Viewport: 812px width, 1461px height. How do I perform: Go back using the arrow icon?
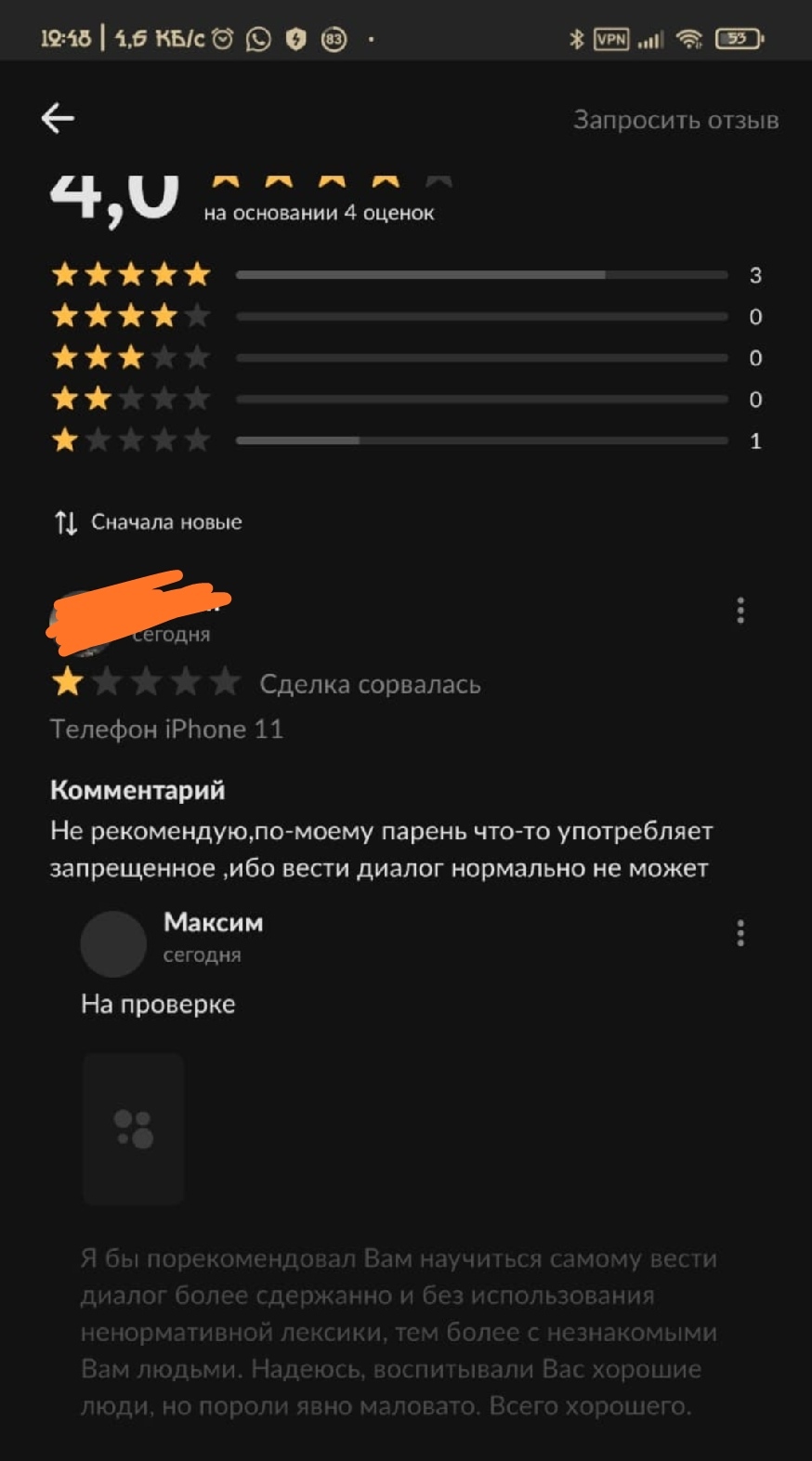tap(58, 118)
